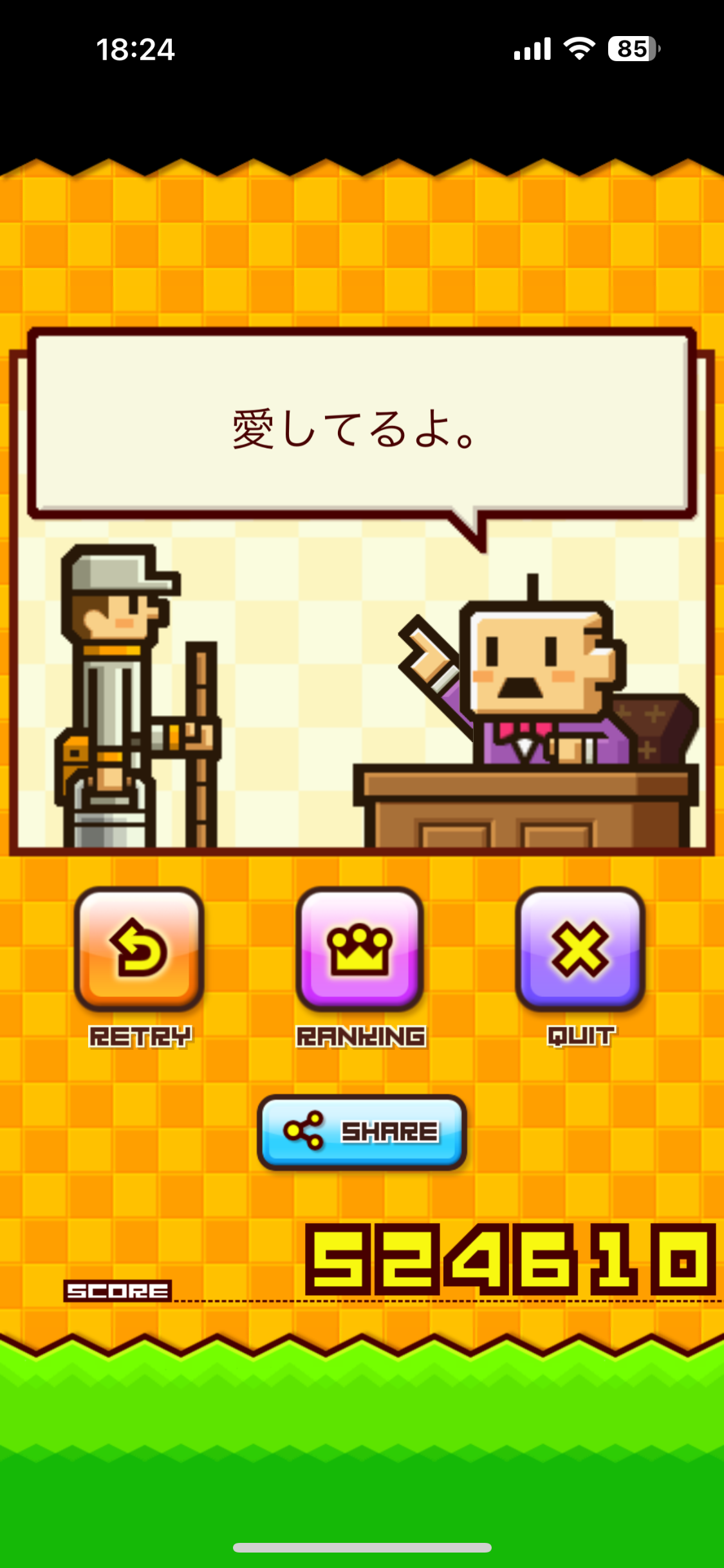Share your score
Screen dimensions: 724x1568
(362, 1132)
